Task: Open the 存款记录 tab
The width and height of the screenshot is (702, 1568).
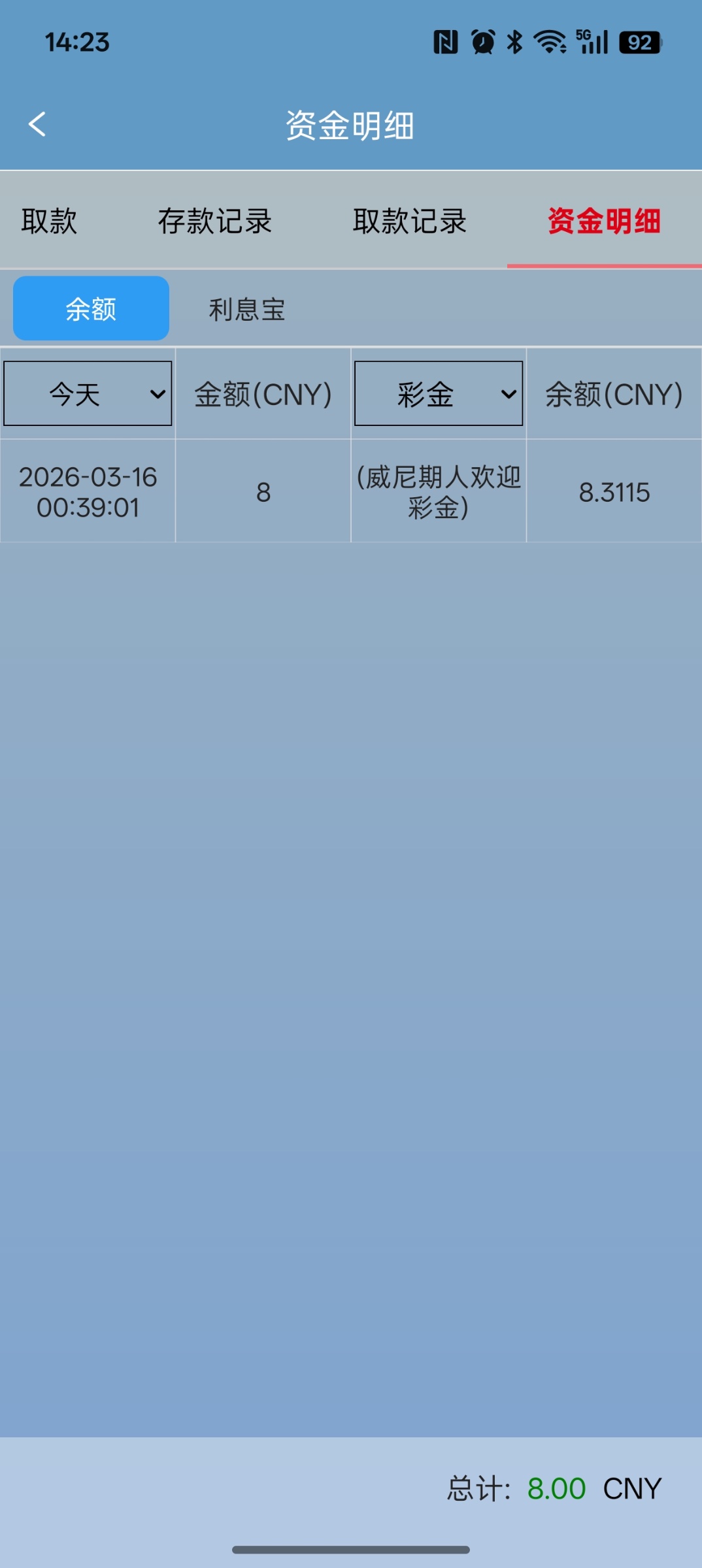Action: click(214, 221)
